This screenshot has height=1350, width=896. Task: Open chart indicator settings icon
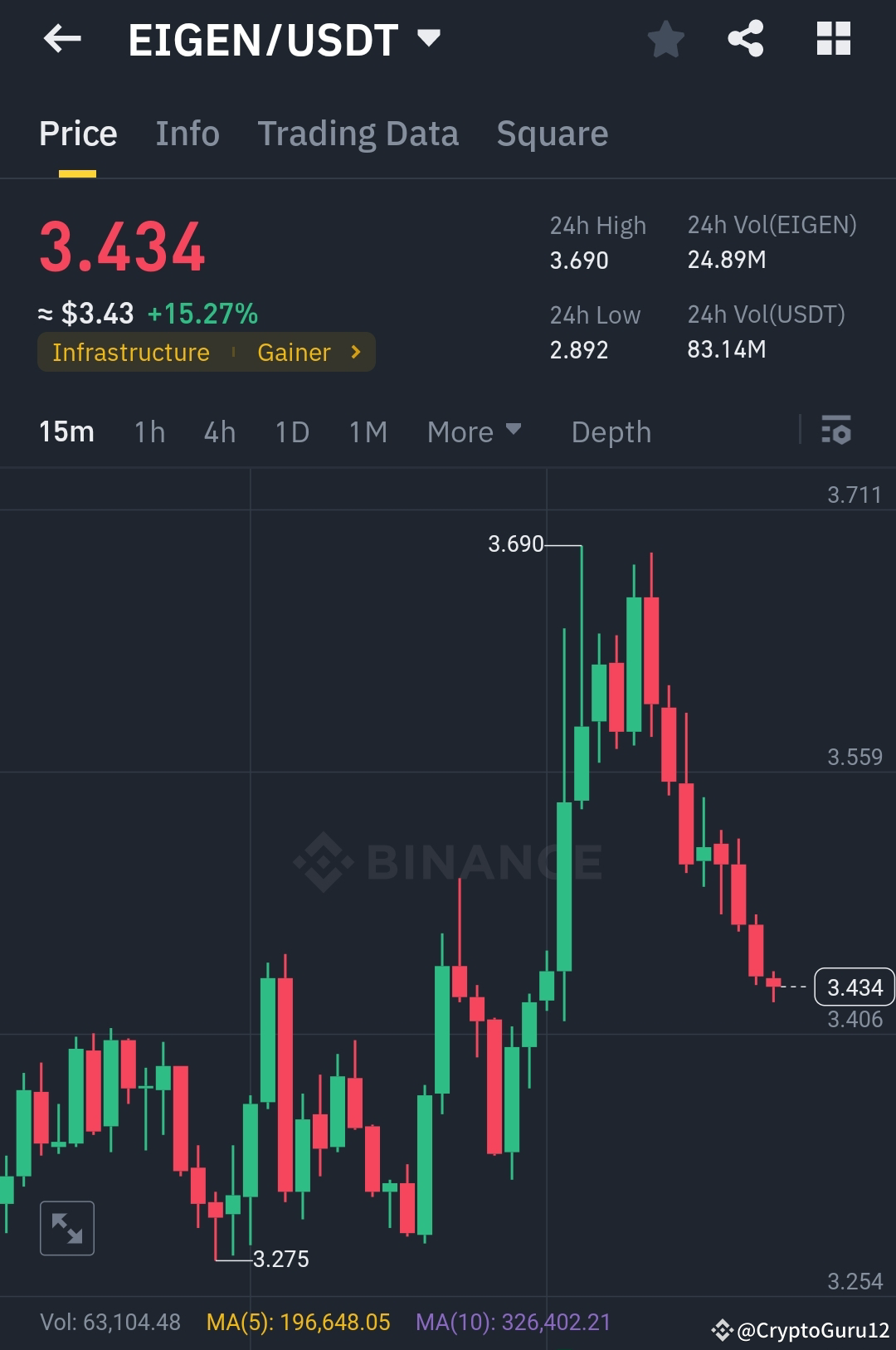click(837, 431)
